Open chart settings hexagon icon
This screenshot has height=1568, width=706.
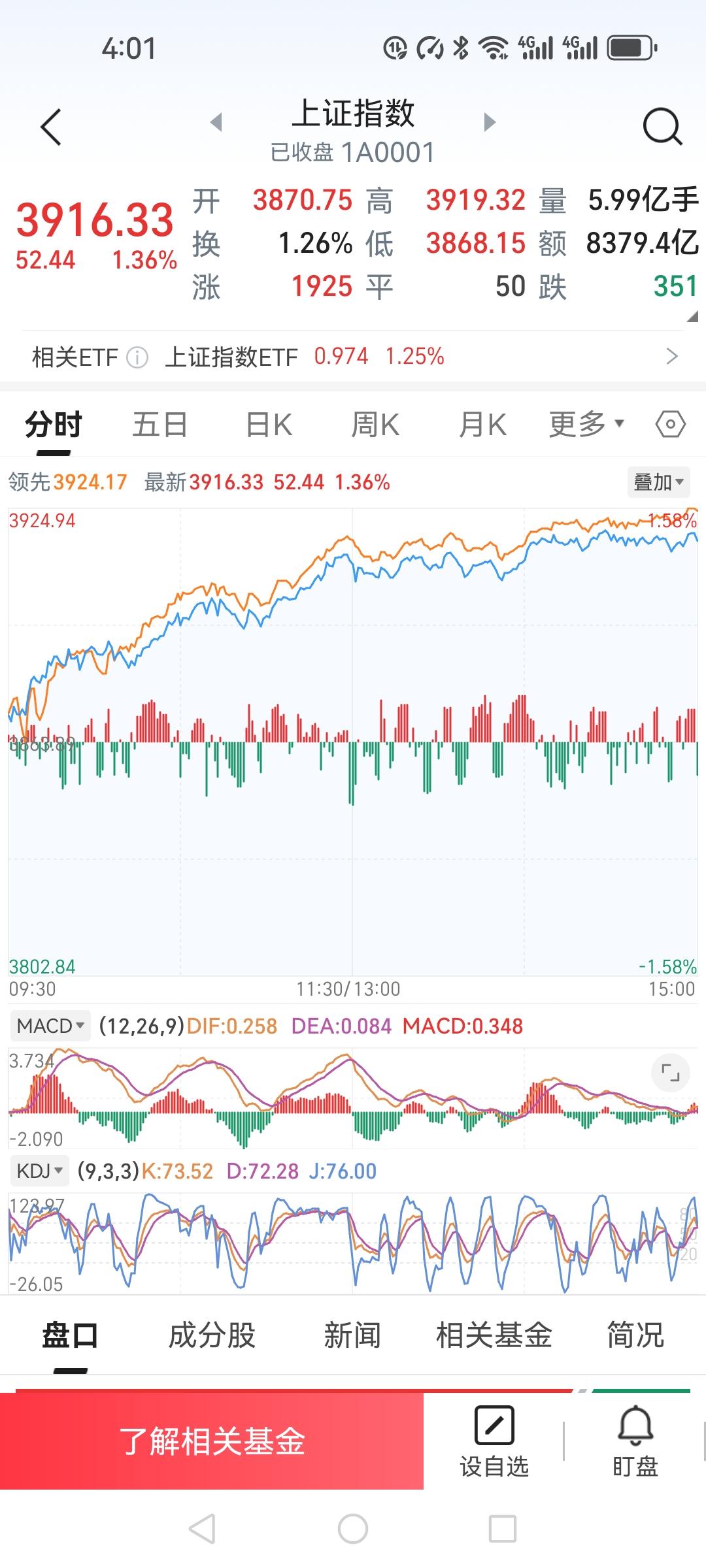(670, 425)
